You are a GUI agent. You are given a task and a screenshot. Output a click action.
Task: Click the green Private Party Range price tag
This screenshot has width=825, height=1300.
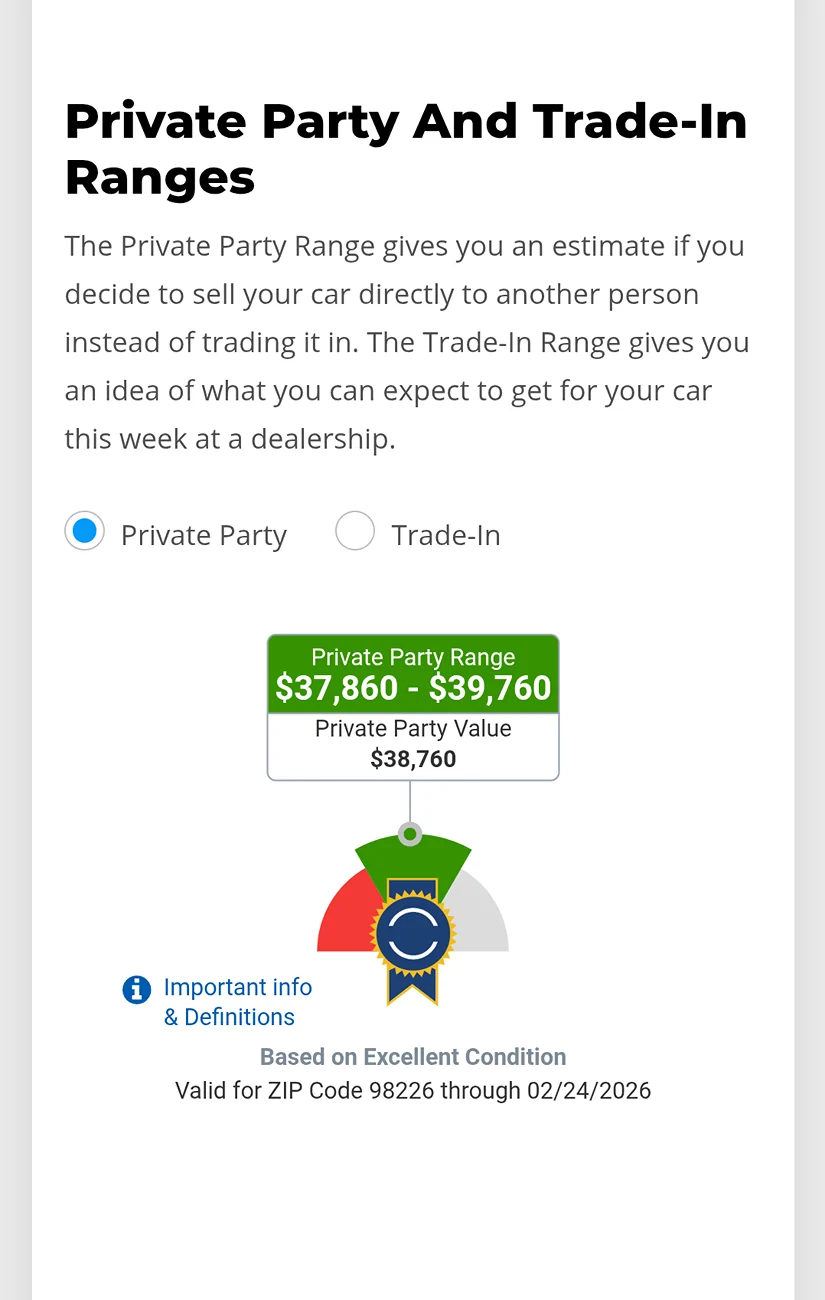tap(413, 672)
